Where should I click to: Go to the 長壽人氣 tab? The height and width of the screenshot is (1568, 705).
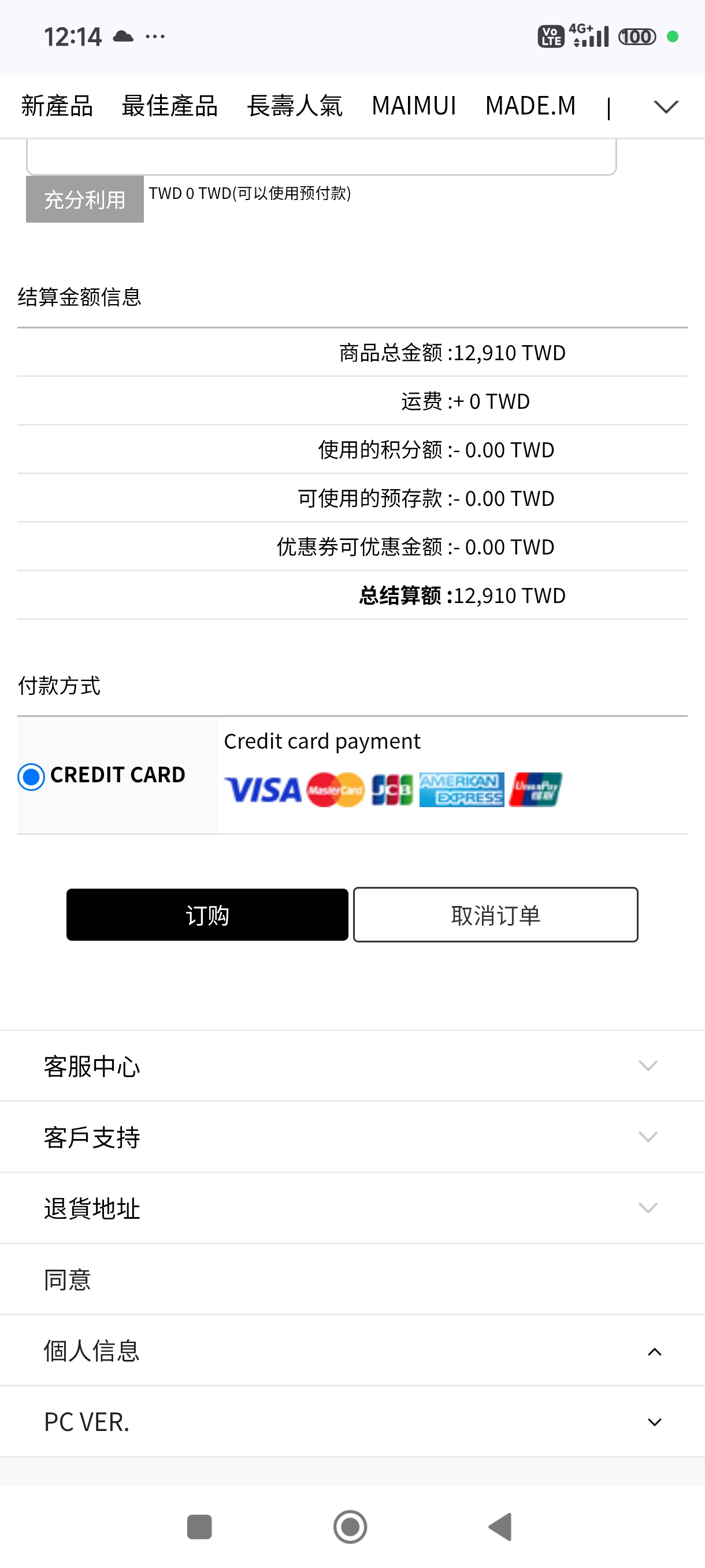(x=294, y=106)
